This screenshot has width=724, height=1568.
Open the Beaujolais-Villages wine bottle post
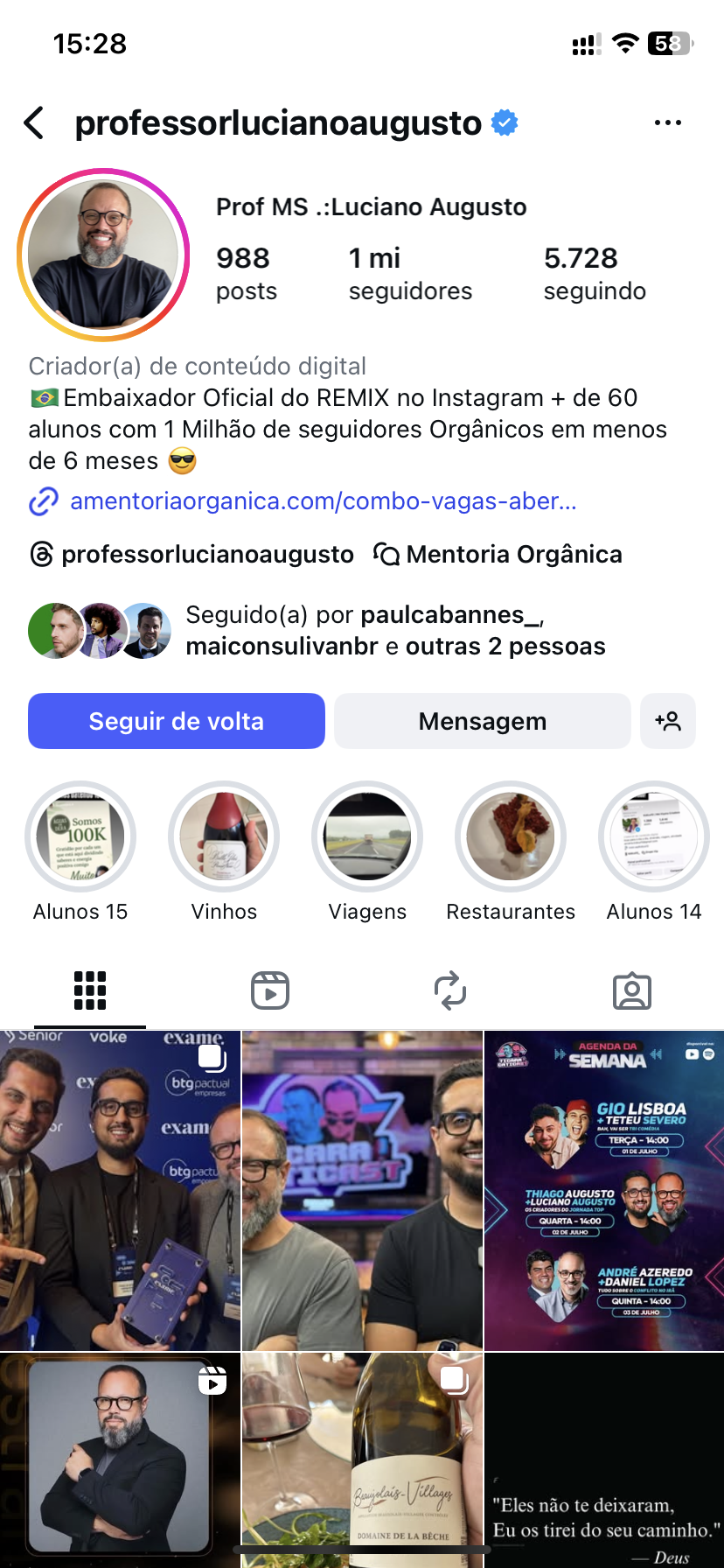362,1459
